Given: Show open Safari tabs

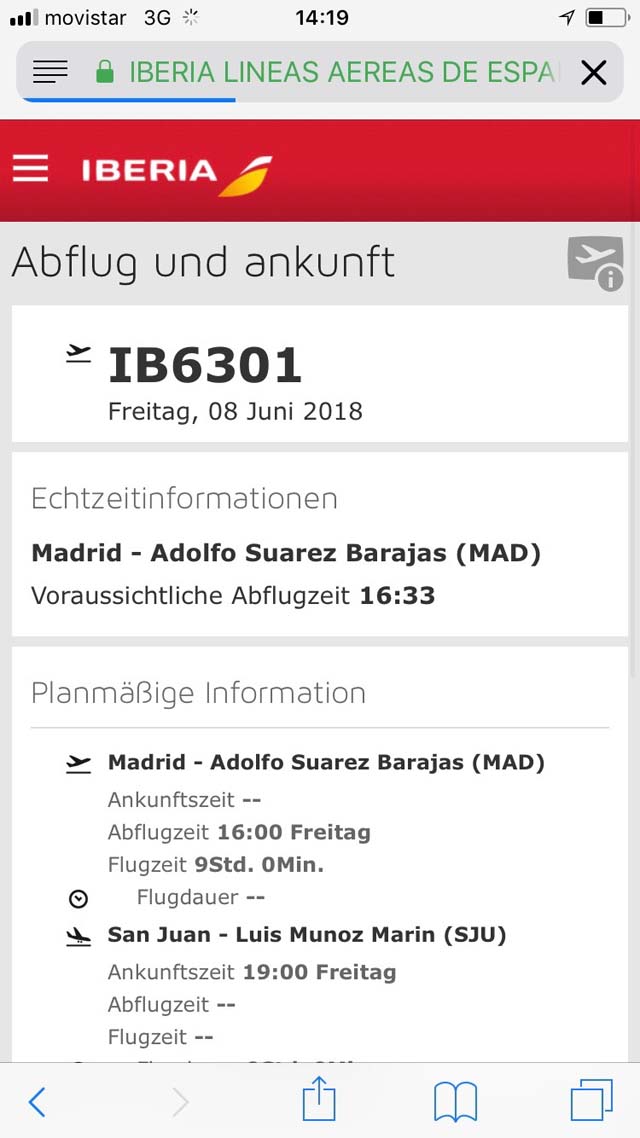Looking at the screenshot, I should [591, 1100].
